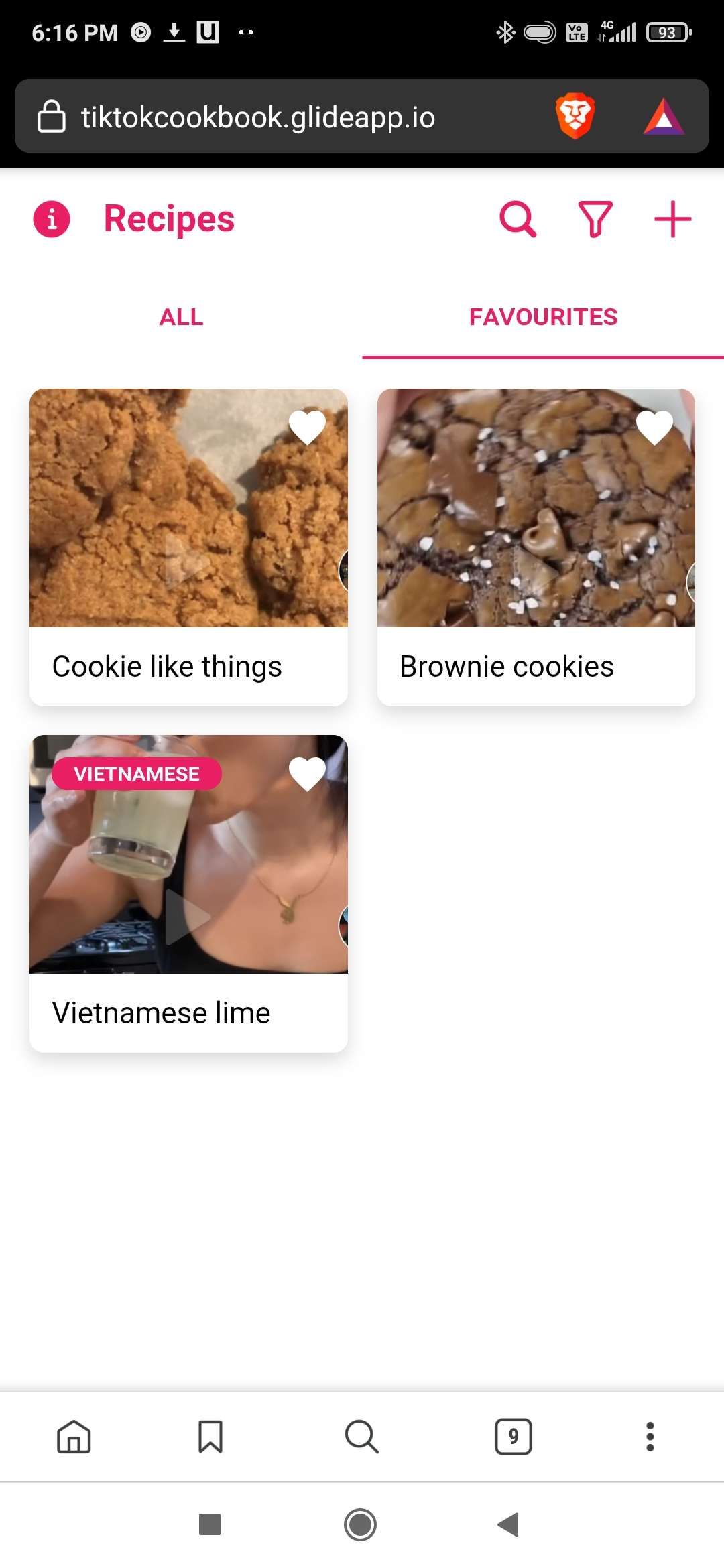Tap the plus icon to add a recipe
Image resolution: width=724 pixels, height=1568 pixels.
673,218
